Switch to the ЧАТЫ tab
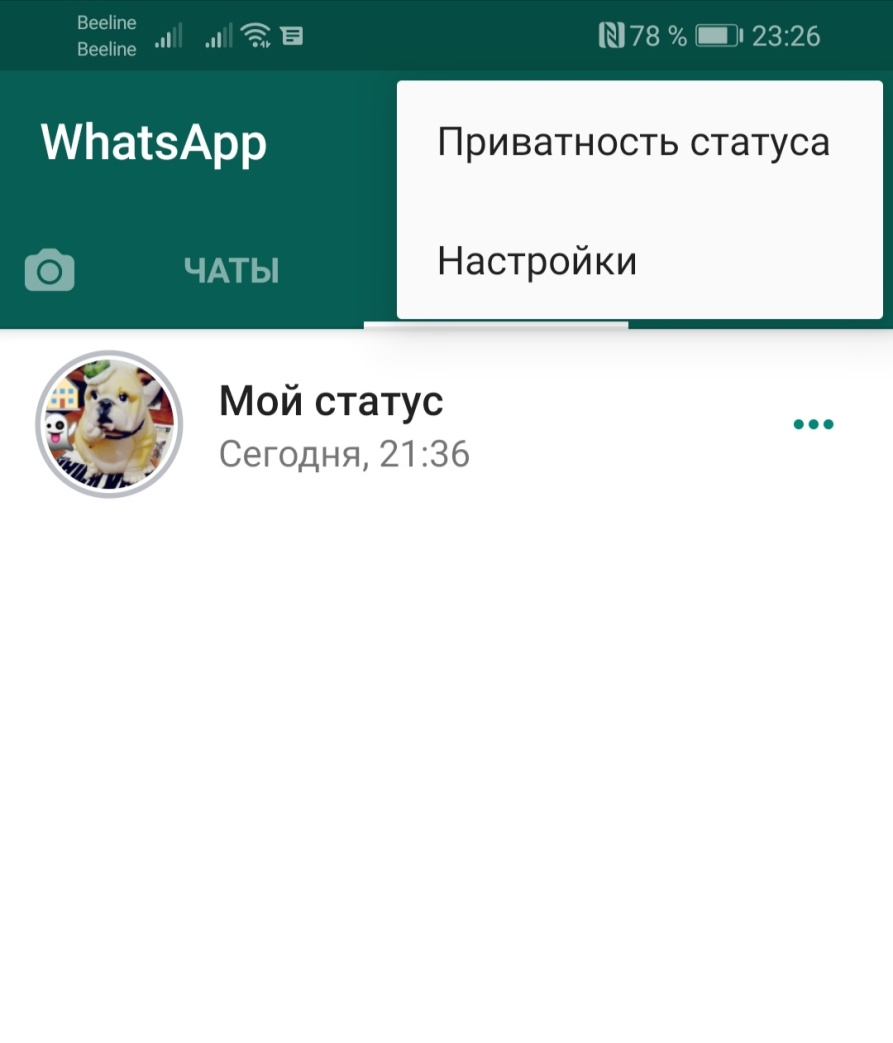The height and width of the screenshot is (1043, 893). point(231,270)
